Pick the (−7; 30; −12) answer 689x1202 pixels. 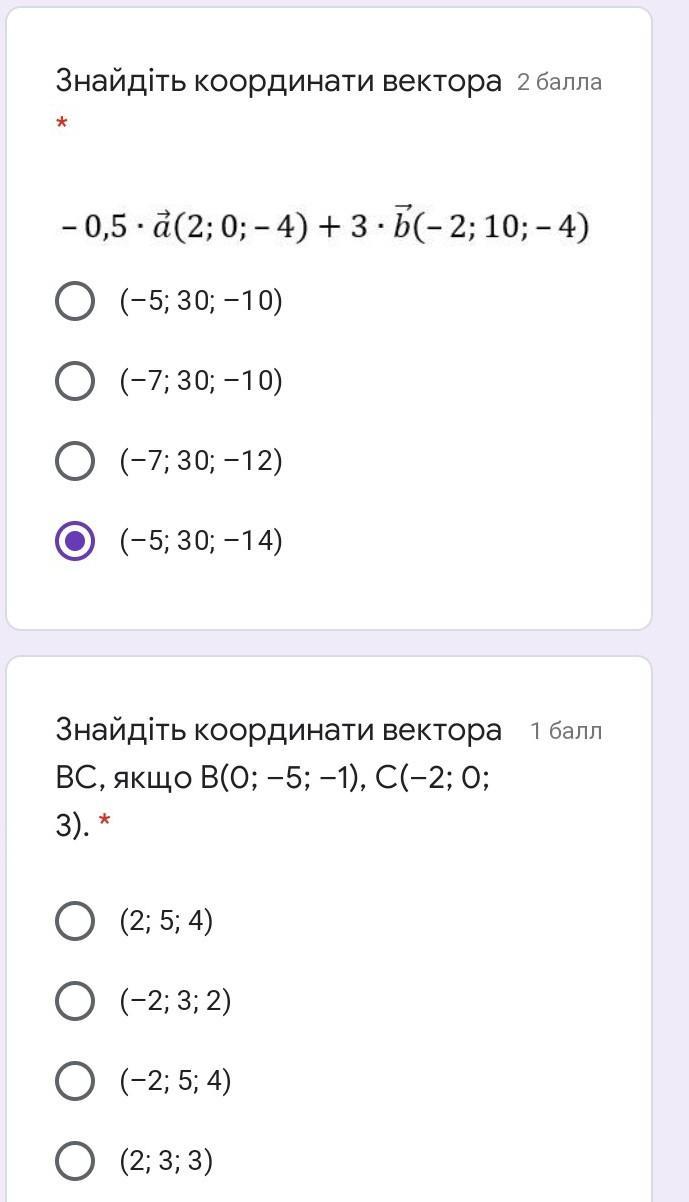pos(75,461)
